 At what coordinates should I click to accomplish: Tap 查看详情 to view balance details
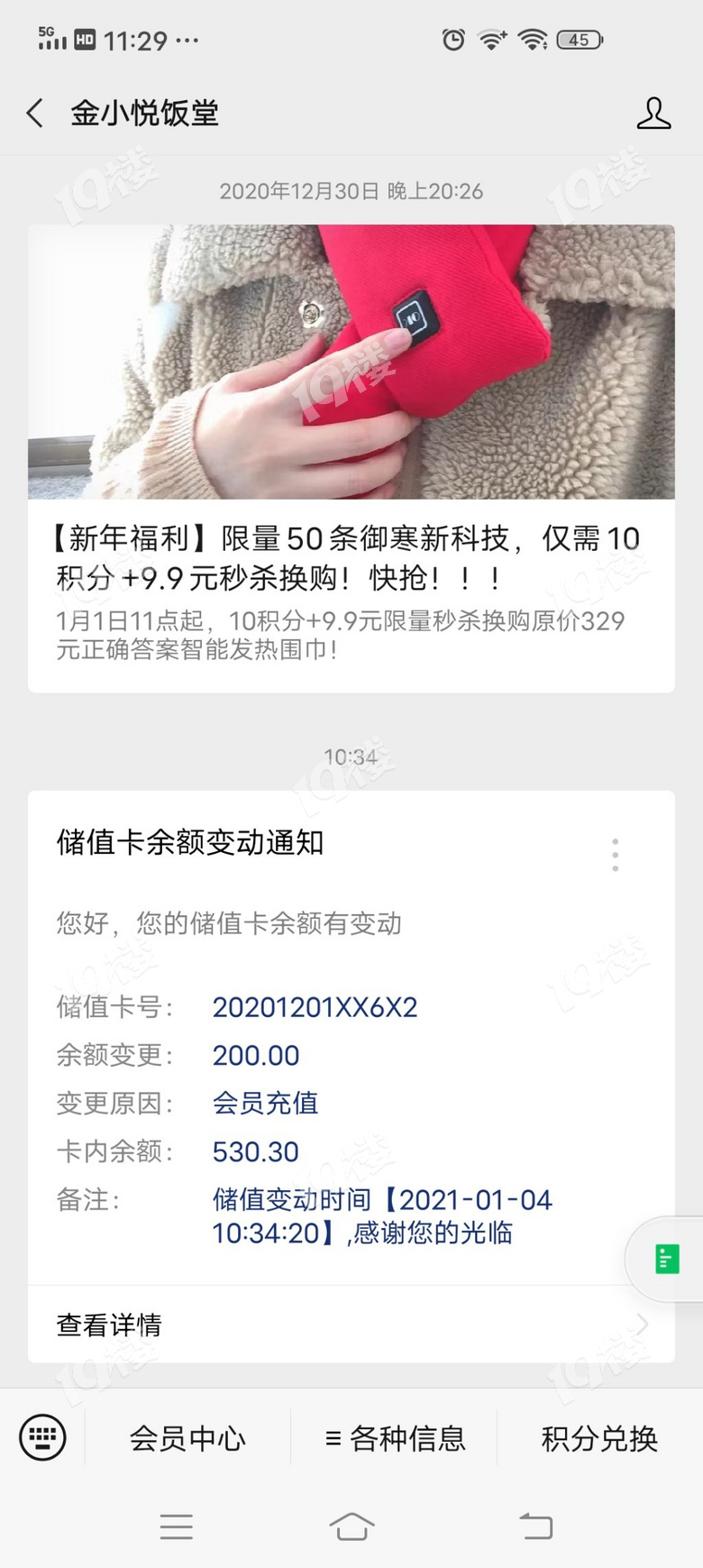pos(351,1325)
